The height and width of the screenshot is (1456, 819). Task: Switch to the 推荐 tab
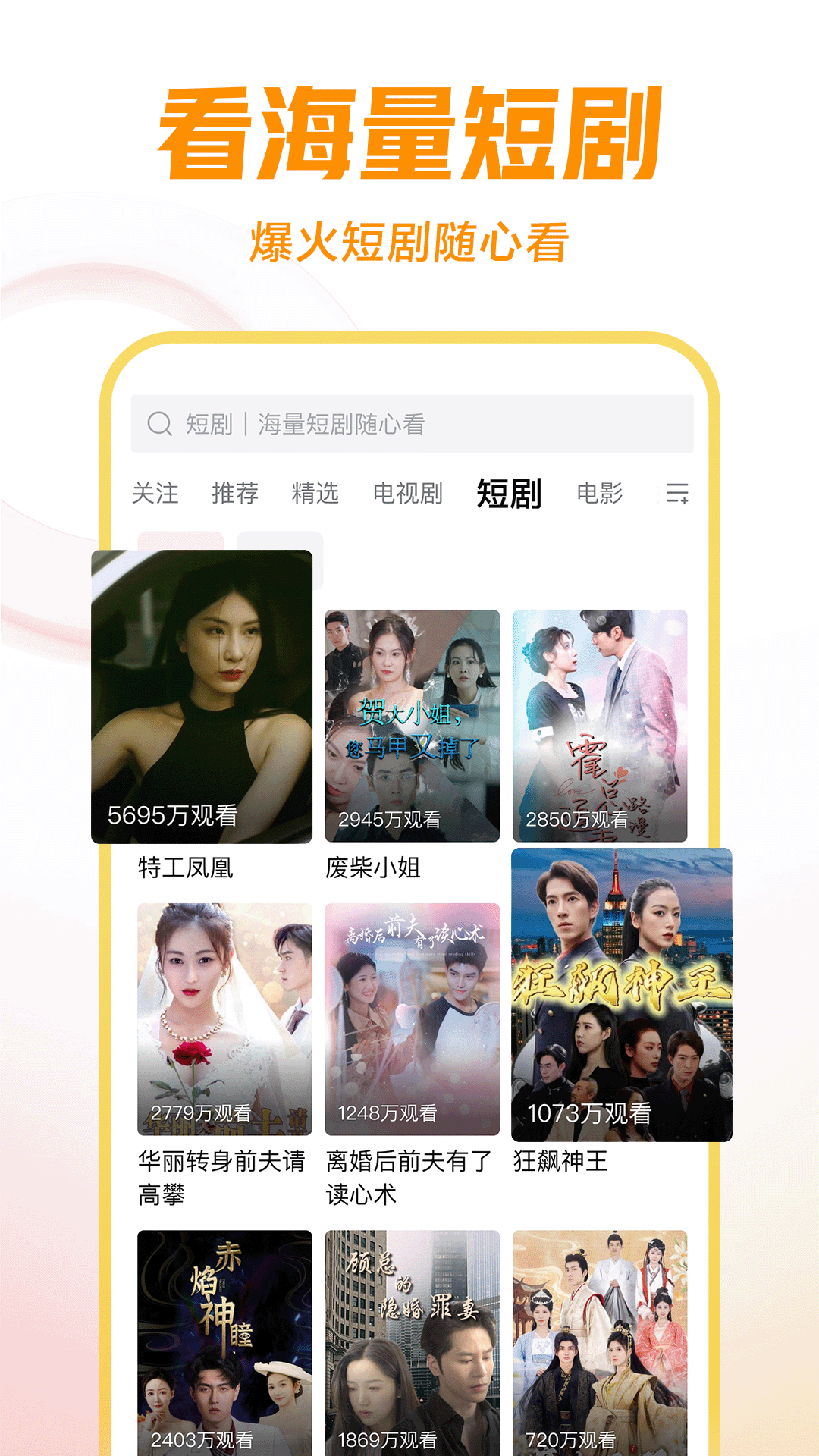[234, 493]
